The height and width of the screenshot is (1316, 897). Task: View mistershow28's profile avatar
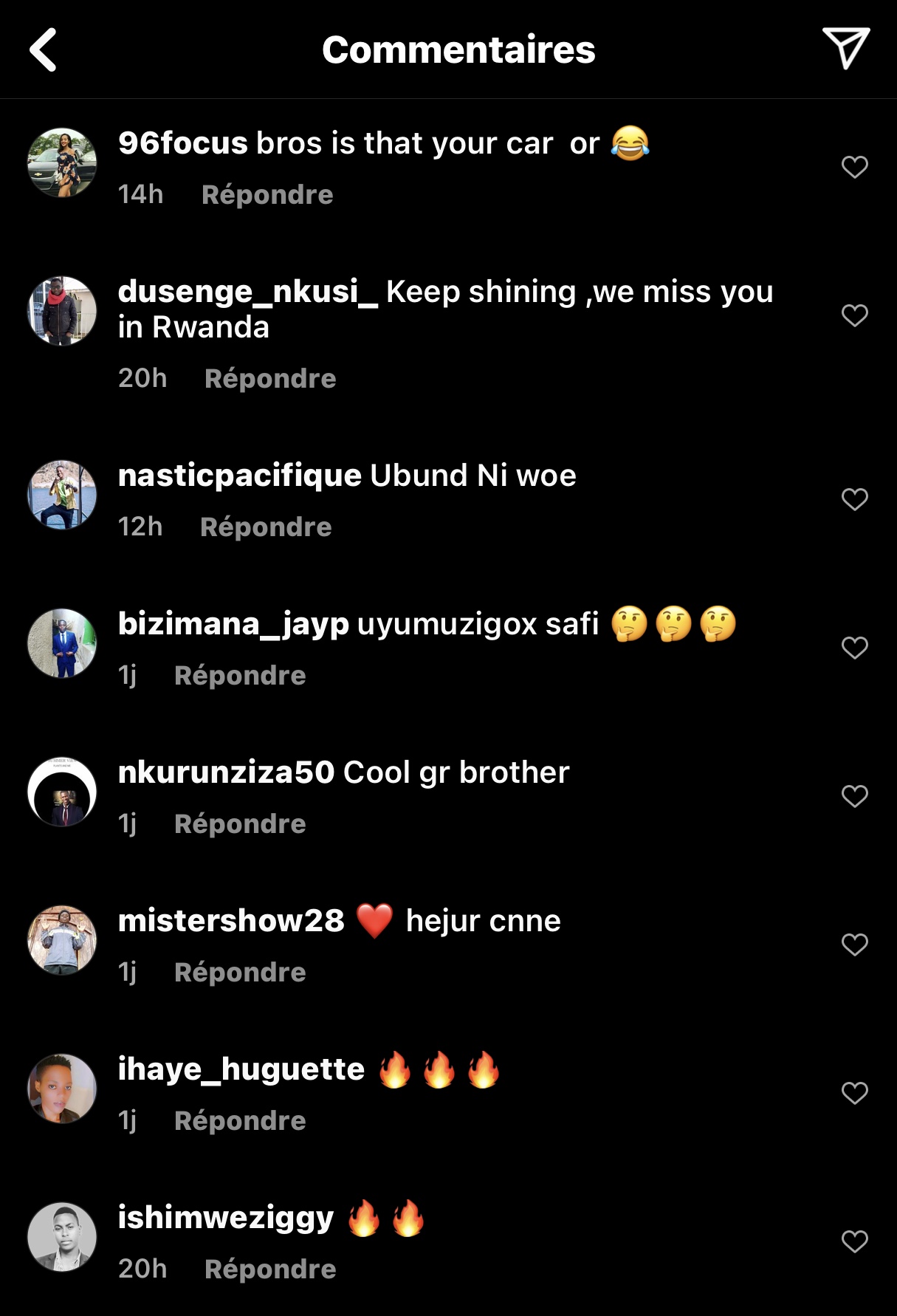click(62, 940)
